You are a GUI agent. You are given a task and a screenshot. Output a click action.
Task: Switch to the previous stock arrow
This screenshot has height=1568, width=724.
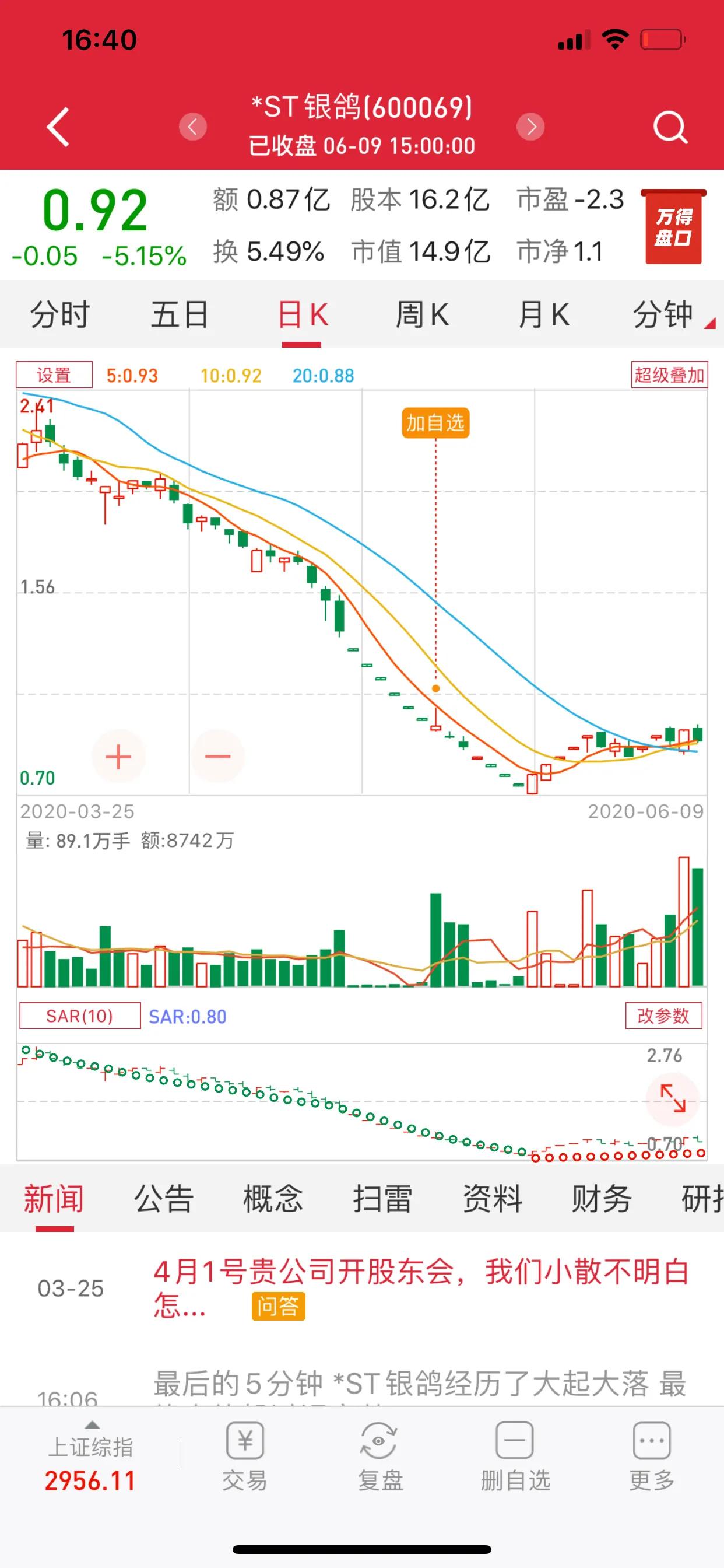tap(193, 127)
